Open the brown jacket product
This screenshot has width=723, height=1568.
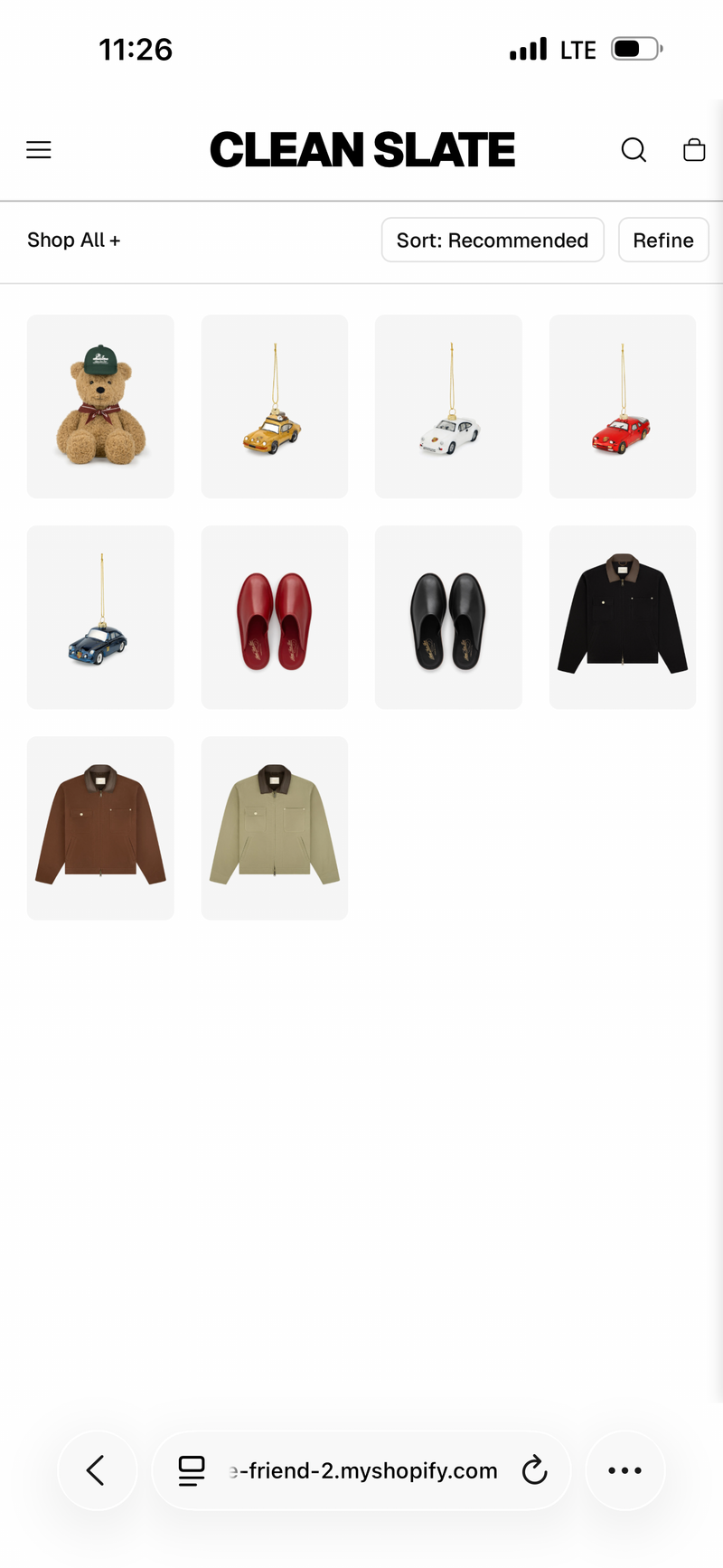point(100,828)
